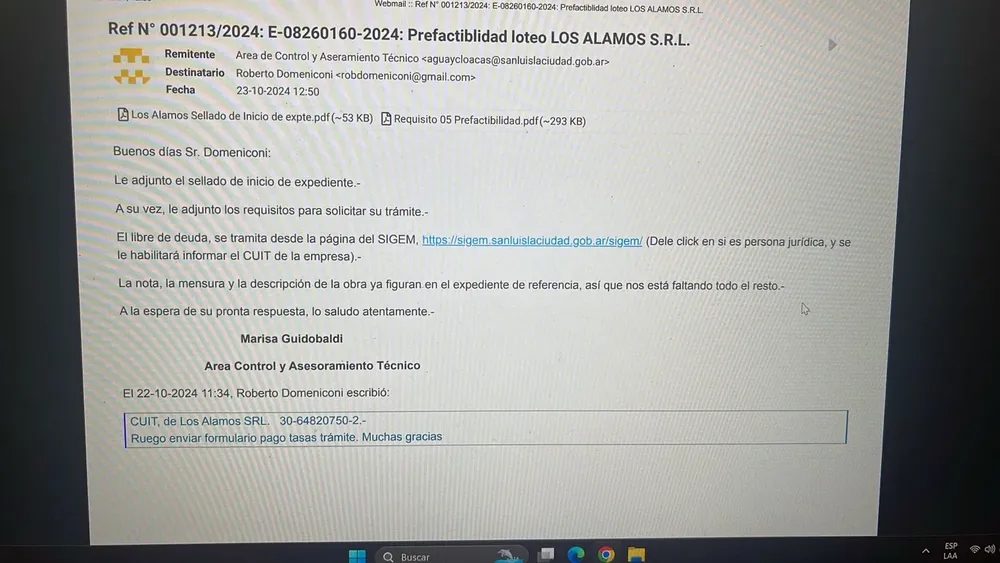Switch to Google Chrome in the taskbar
The height and width of the screenshot is (563, 1000).
click(x=606, y=555)
